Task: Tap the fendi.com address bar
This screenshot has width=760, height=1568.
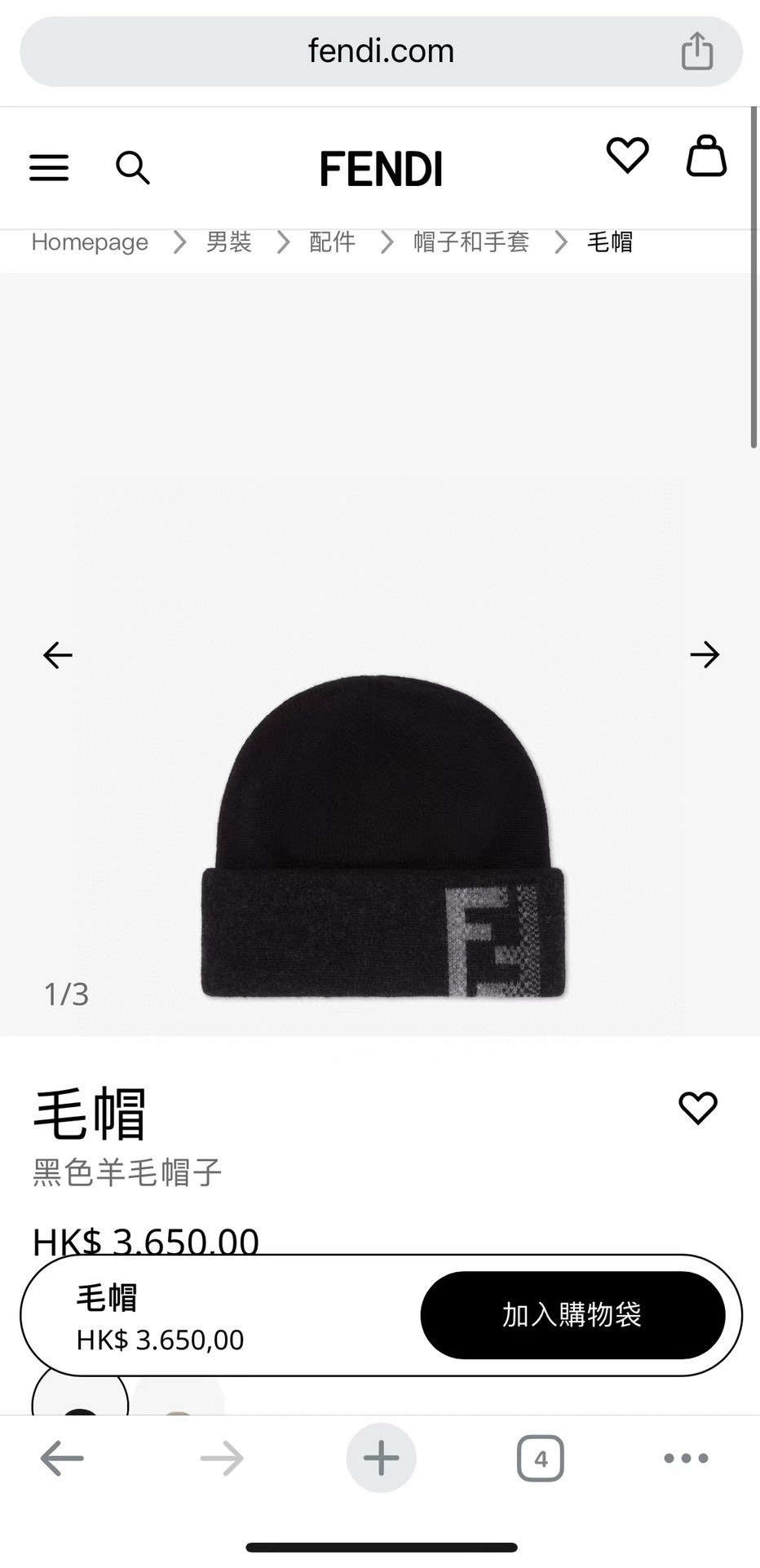Action: click(x=380, y=51)
